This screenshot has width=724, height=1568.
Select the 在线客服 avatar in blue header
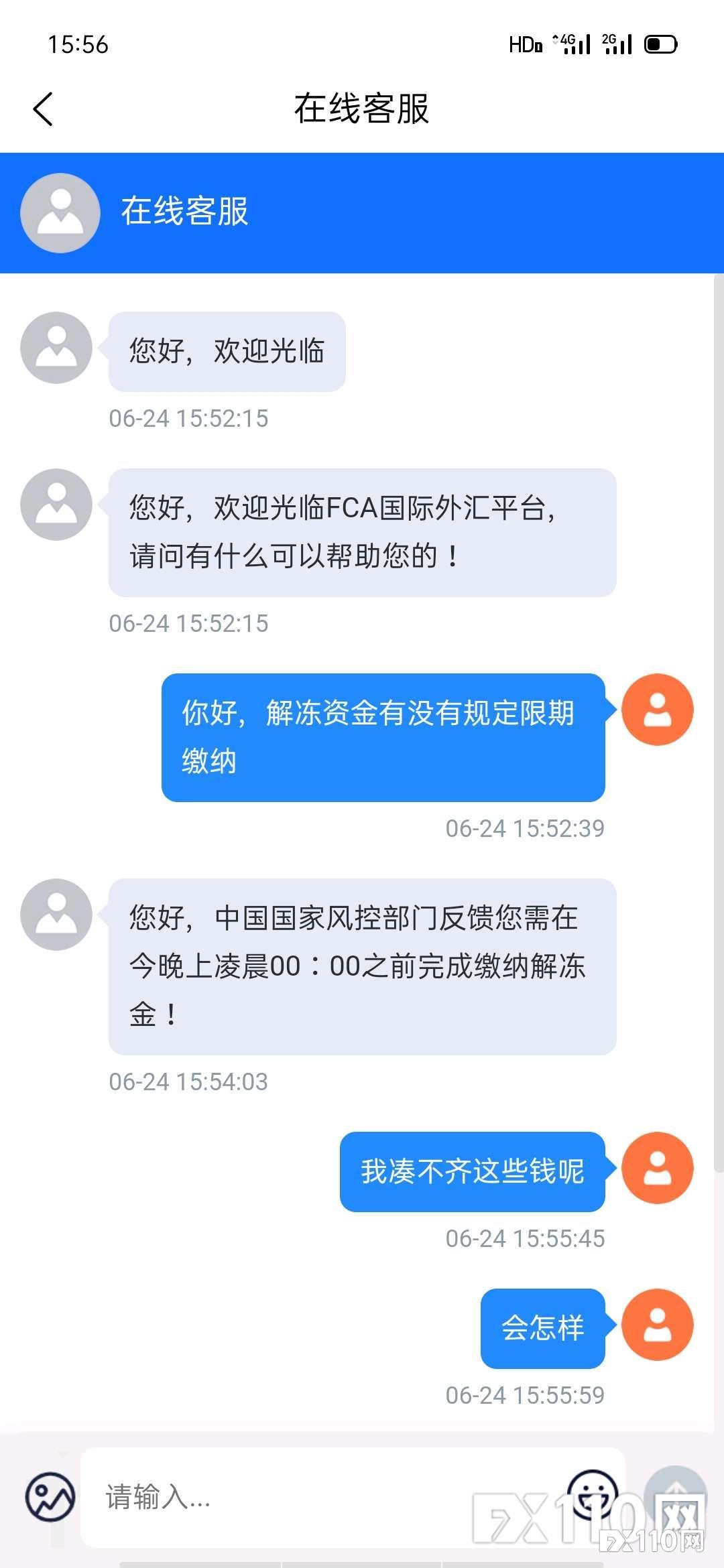click(x=59, y=213)
